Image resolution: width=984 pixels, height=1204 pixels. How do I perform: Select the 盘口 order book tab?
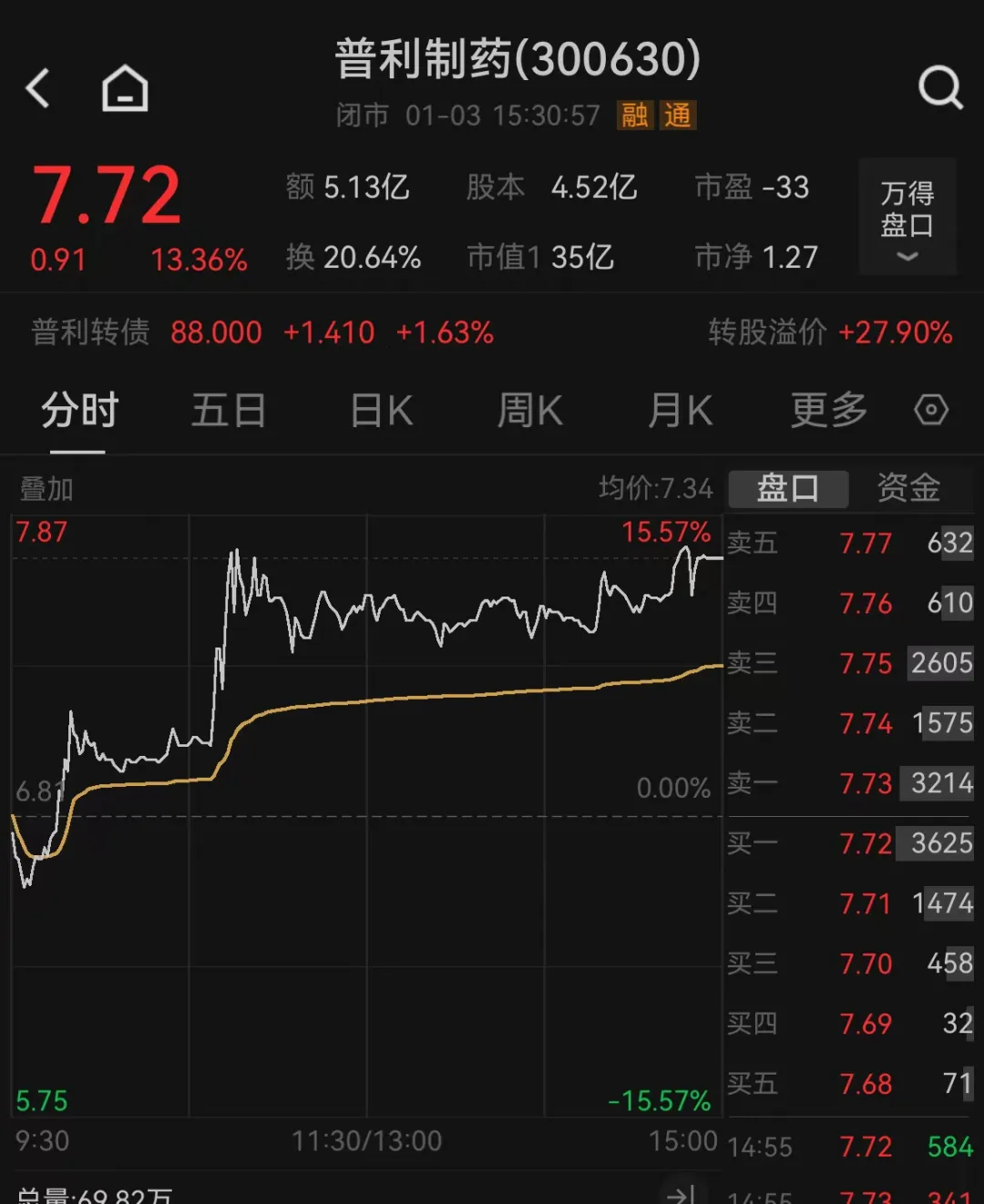[x=788, y=489]
